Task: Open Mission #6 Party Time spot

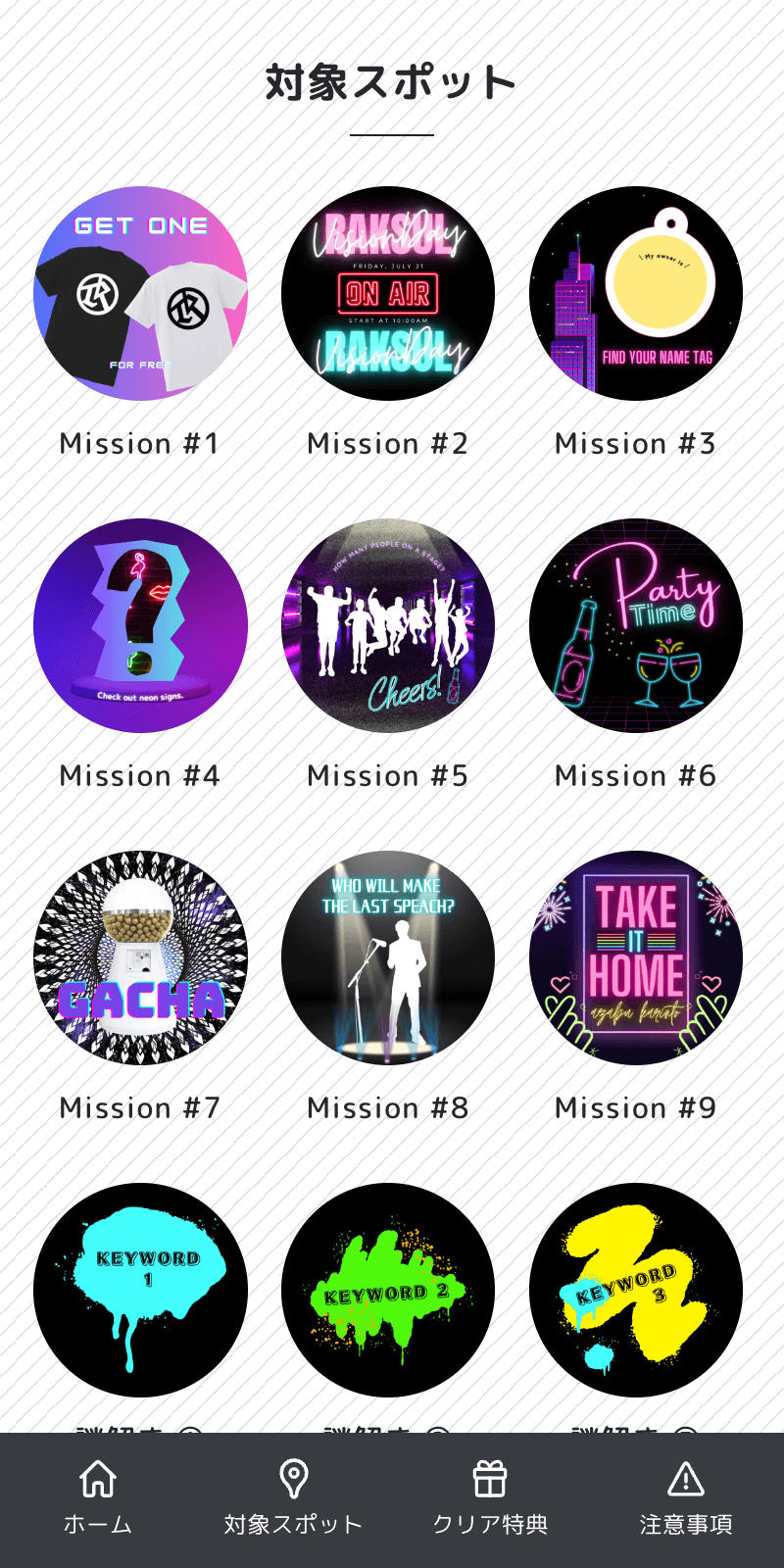Action: pos(636,625)
